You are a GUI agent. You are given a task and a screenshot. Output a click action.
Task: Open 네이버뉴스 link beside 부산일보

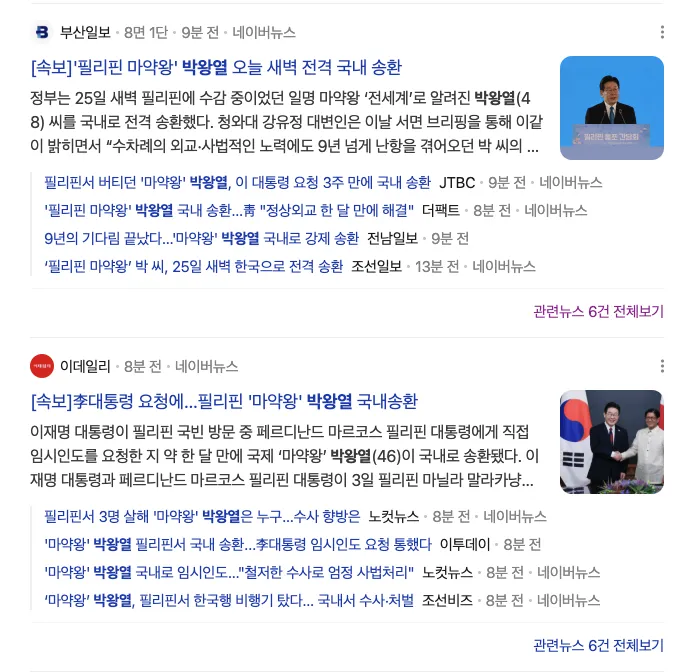(x=264, y=32)
